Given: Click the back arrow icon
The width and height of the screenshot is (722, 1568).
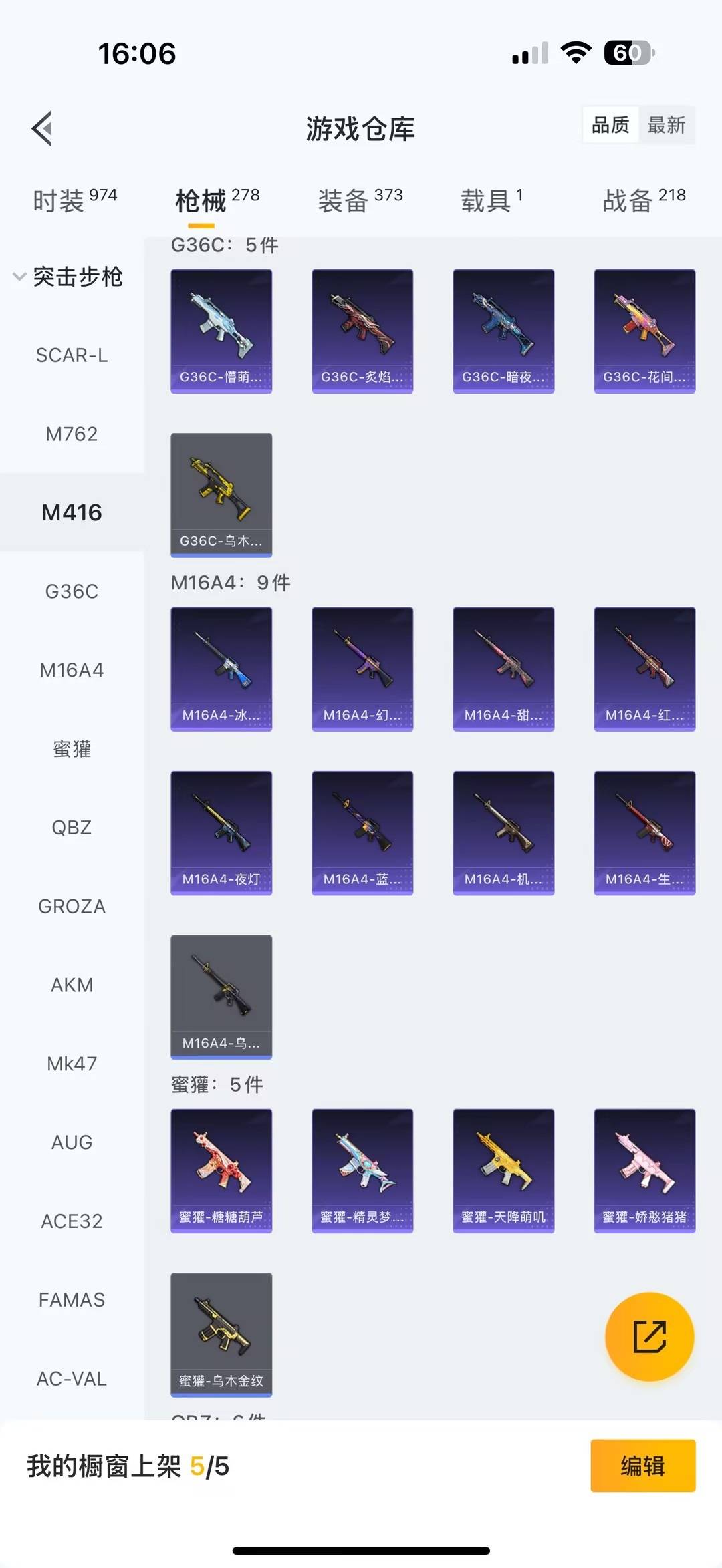Looking at the screenshot, I should click(x=41, y=128).
